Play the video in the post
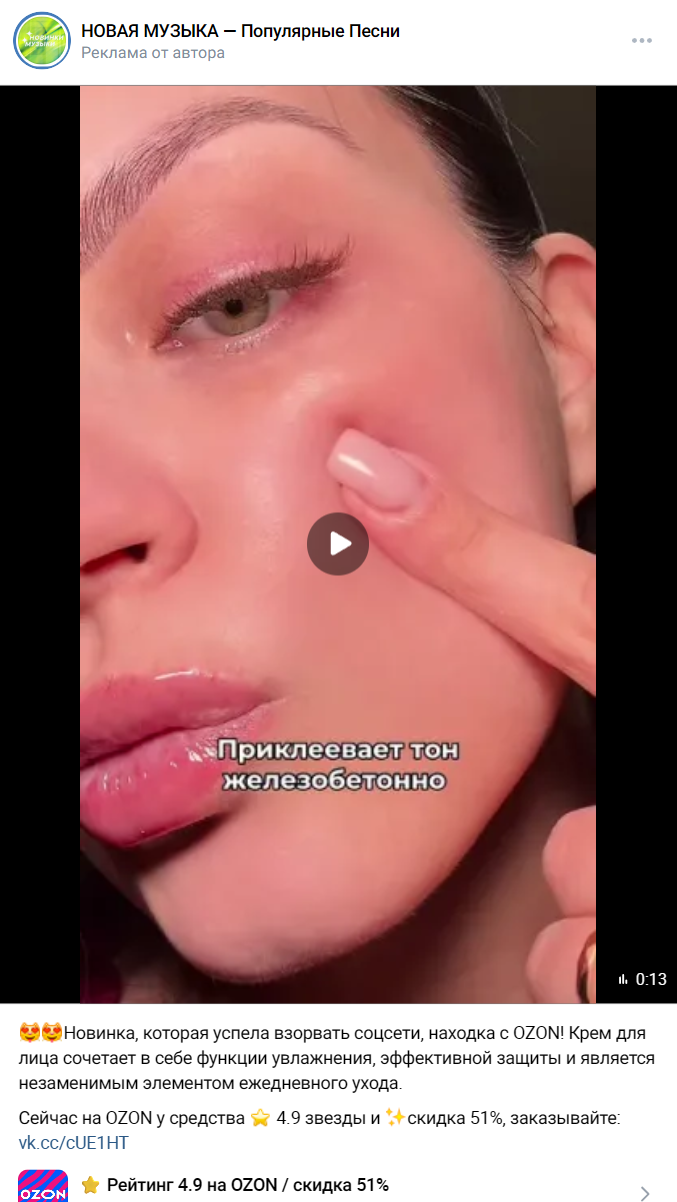The width and height of the screenshot is (677, 1202). (338, 544)
